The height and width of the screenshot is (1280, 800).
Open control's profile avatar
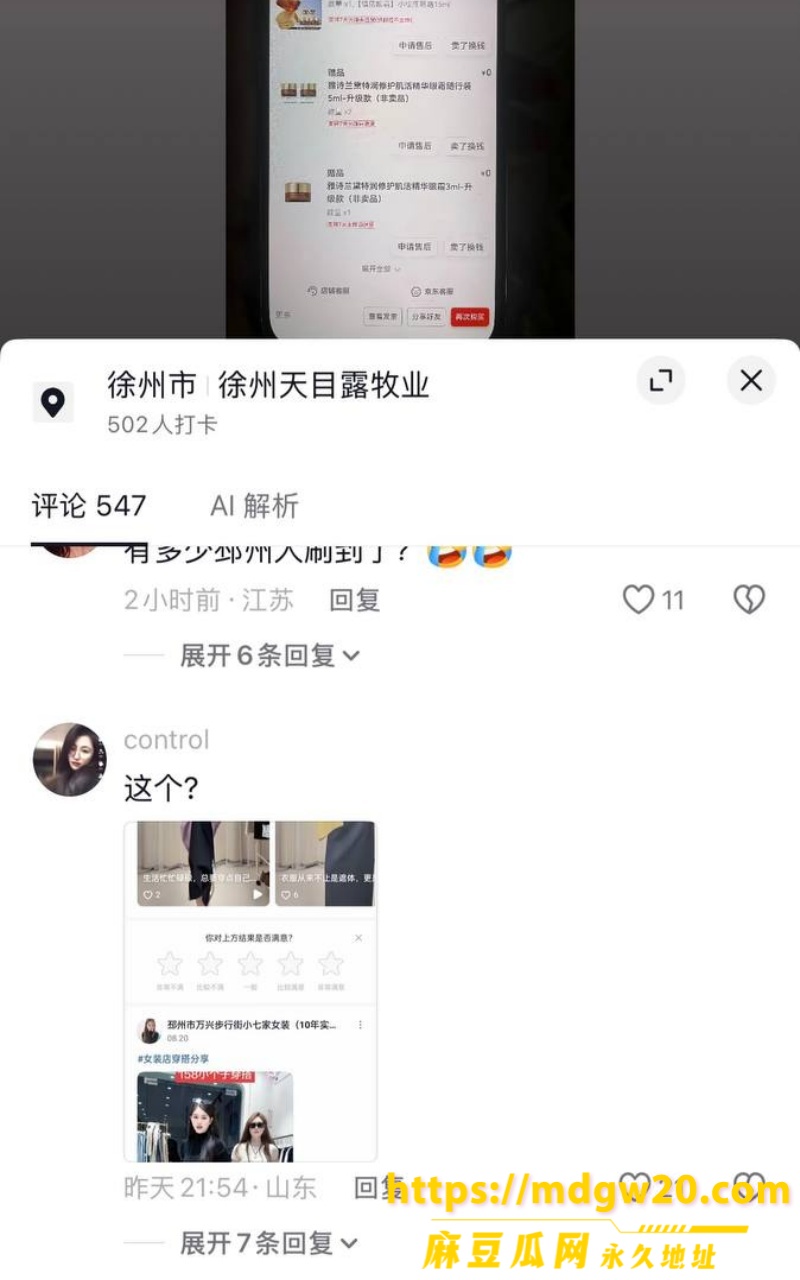click(69, 760)
